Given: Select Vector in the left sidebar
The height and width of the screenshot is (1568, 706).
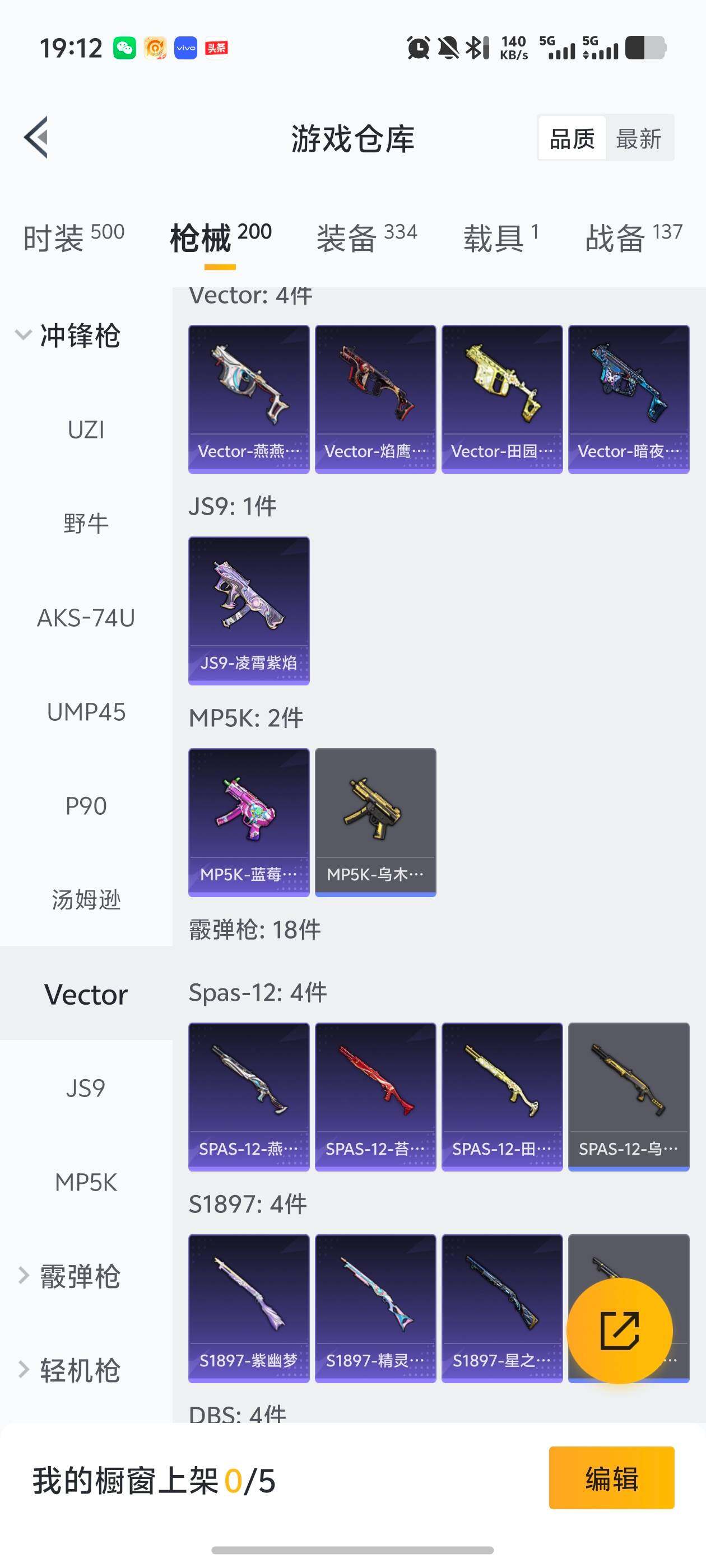Looking at the screenshot, I should pos(85,994).
